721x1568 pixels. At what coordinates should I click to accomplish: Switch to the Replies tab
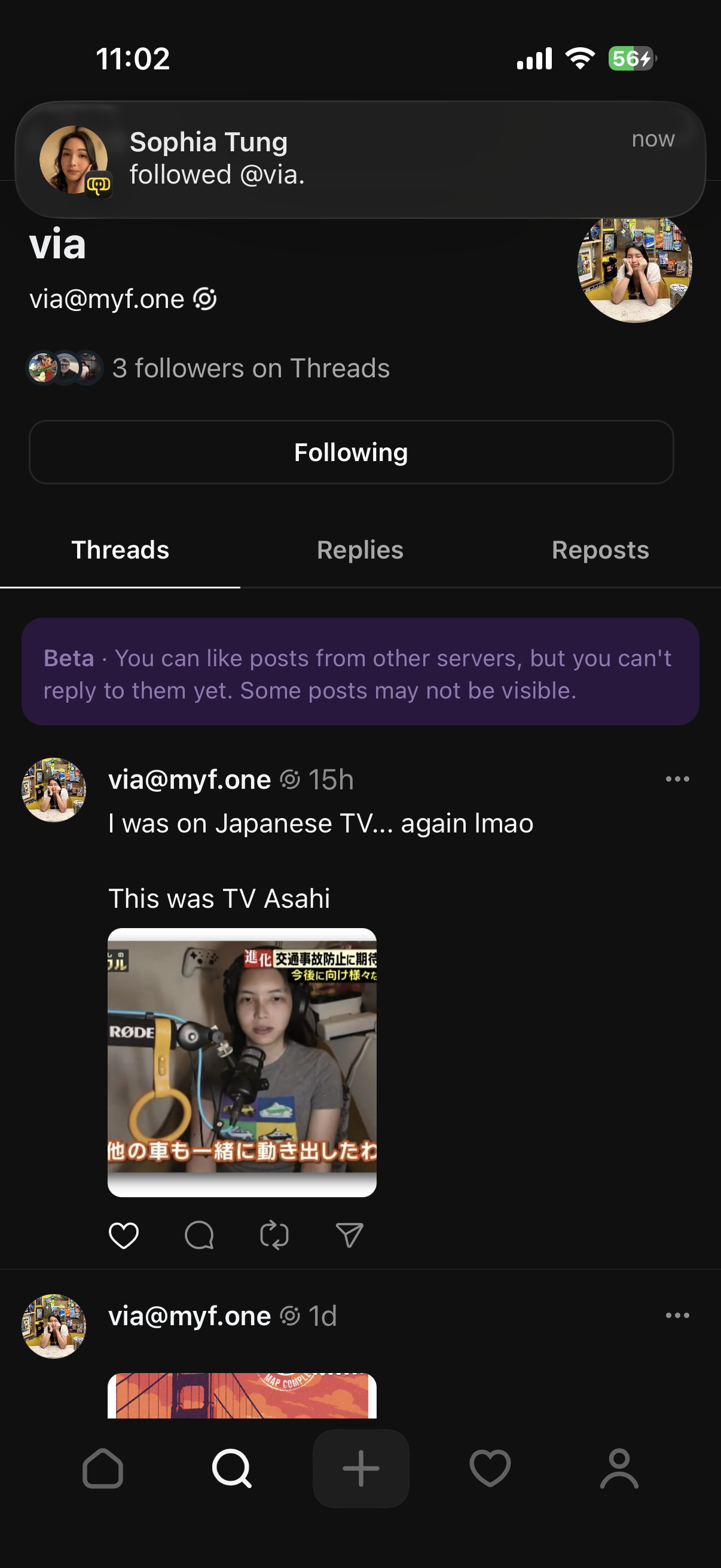[359, 550]
